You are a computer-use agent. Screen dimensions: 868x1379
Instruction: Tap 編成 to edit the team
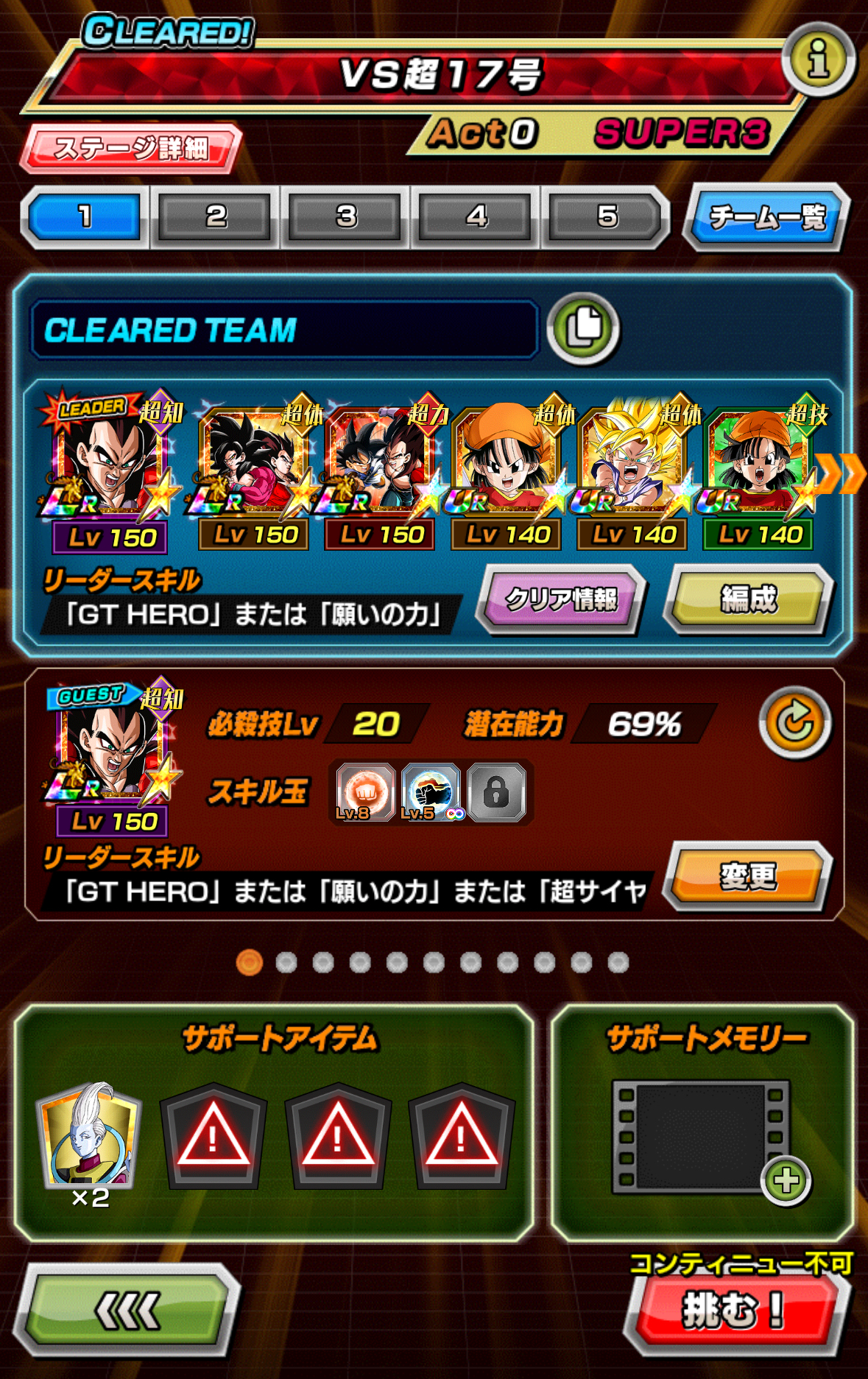tap(748, 599)
